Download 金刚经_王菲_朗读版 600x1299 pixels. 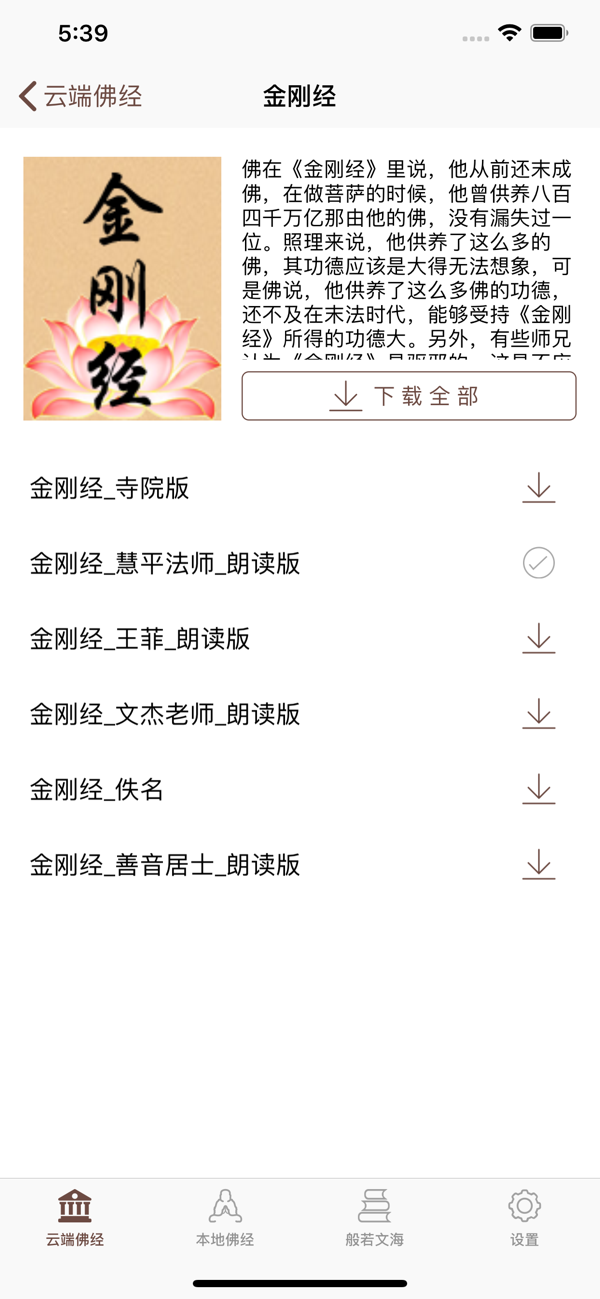[538, 639]
